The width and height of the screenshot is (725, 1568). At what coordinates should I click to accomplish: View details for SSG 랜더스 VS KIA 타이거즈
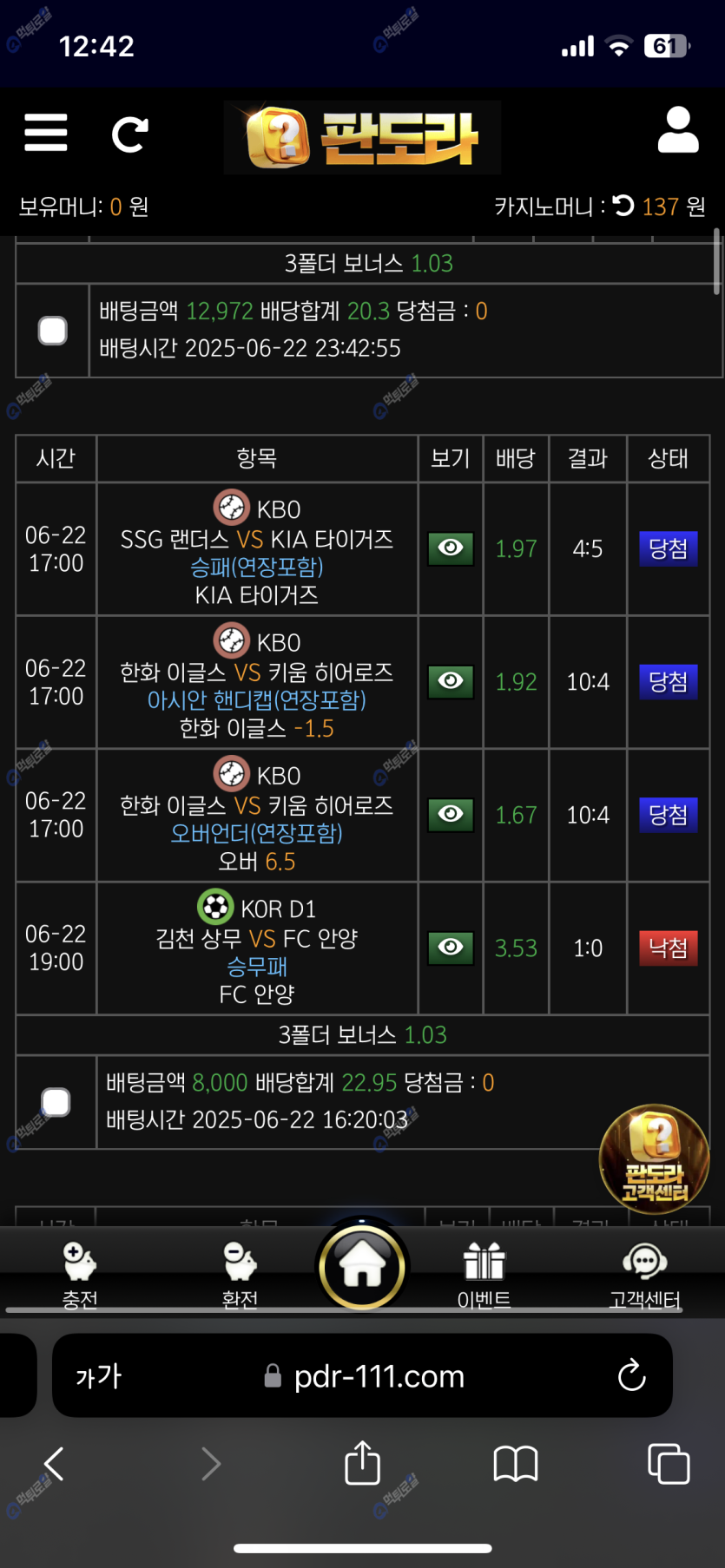450,548
